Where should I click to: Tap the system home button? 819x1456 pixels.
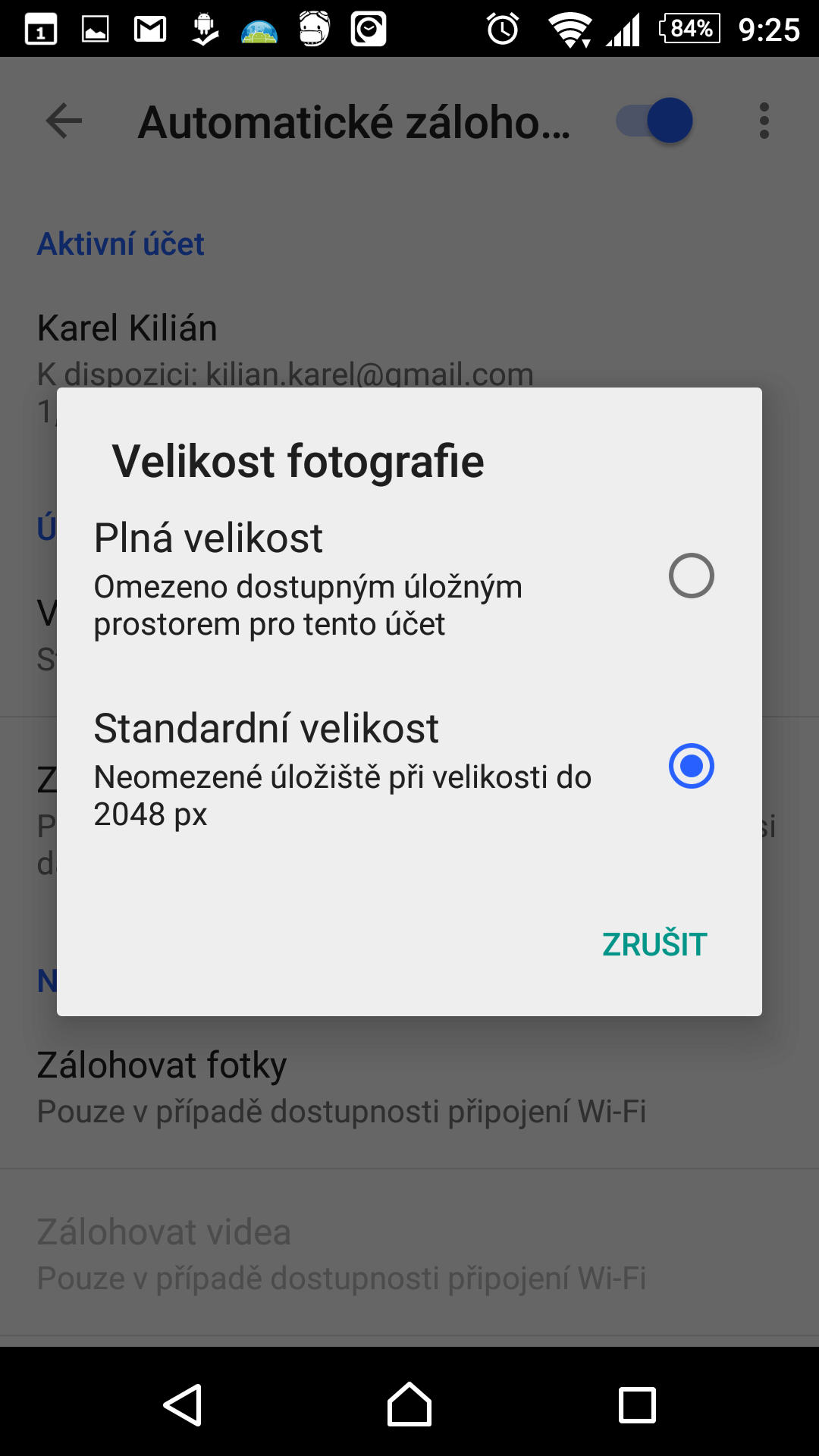click(x=409, y=1404)
